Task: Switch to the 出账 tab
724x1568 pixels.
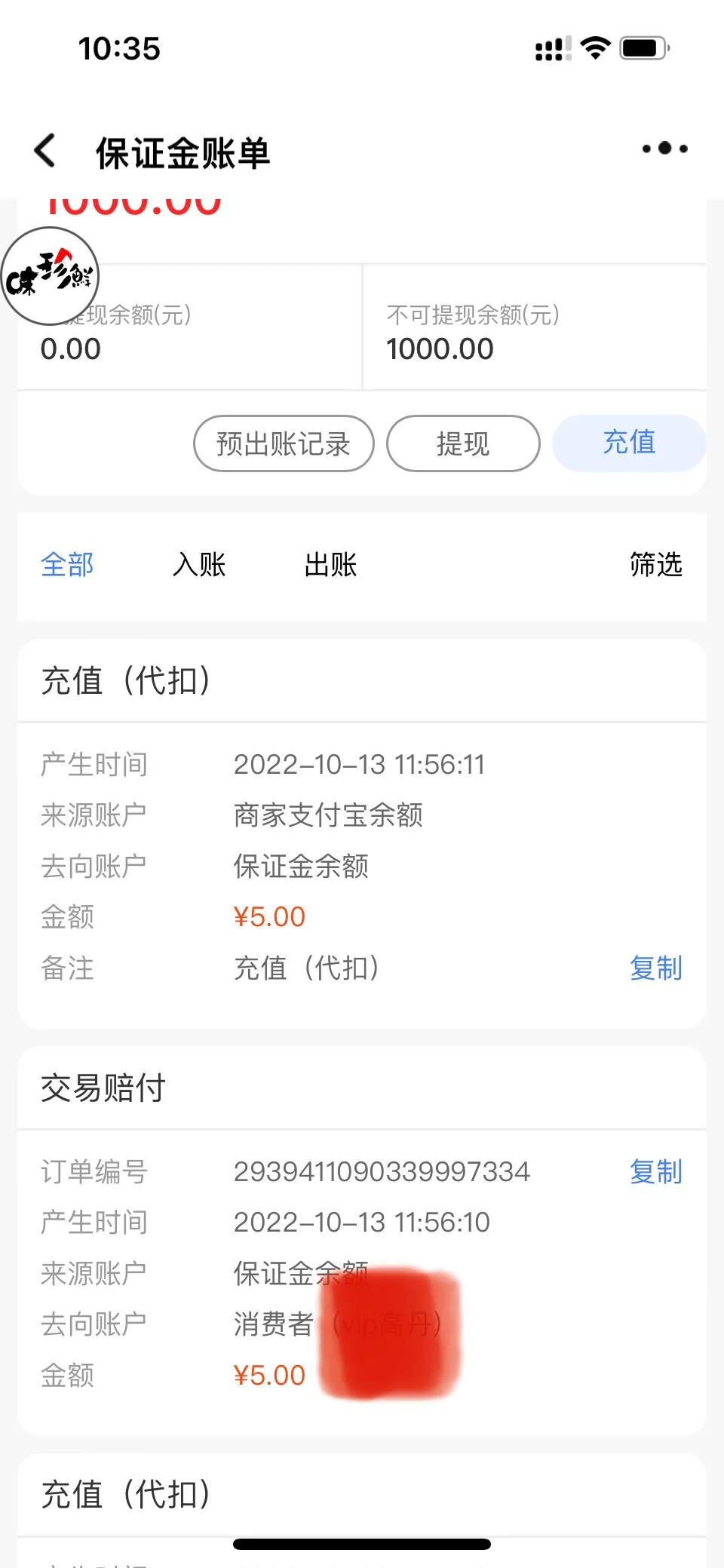Action: click(330, 564)
